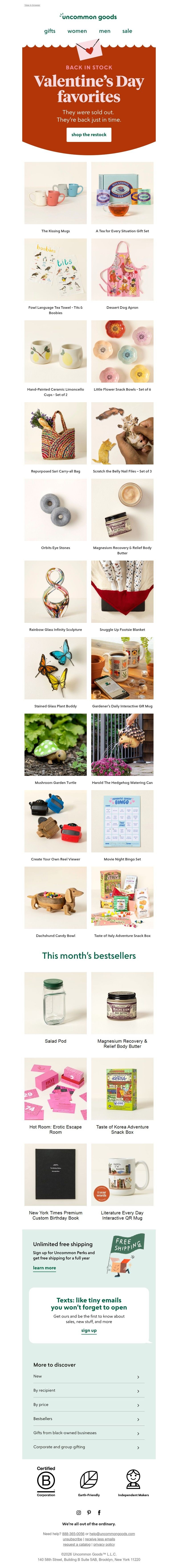Tap the unsubscribe link
This screenshot has height=1568, width=178.
pyautogui.click(x=73, y=1539)
